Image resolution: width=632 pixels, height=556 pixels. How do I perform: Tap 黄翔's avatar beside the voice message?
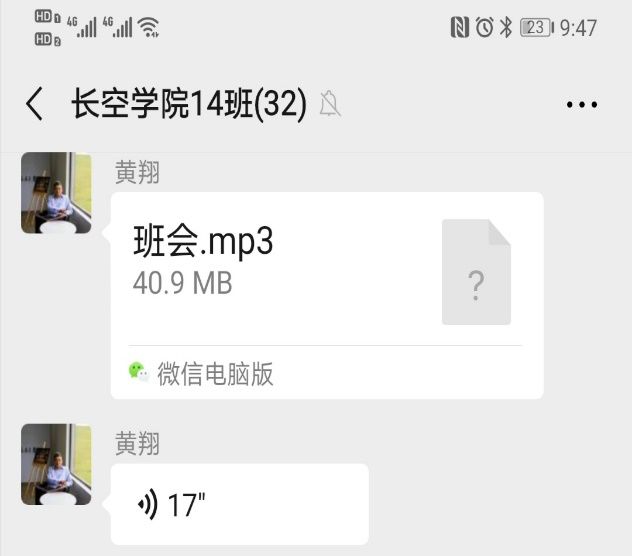click(x=56, y=464)
